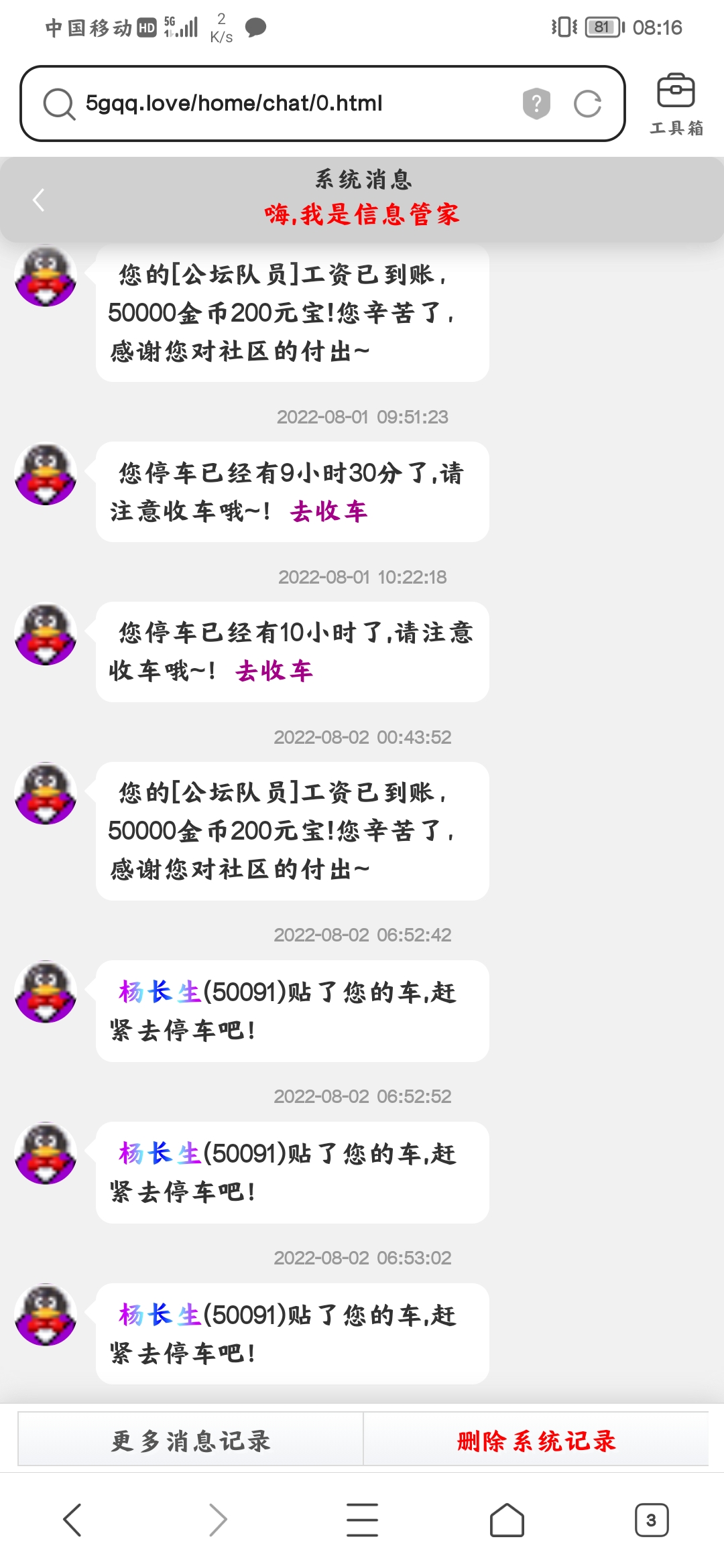Click 去收车 in the 10小时 parking reminder
This screenshot has height=1568, width=724.
click(x=275, y=671)
